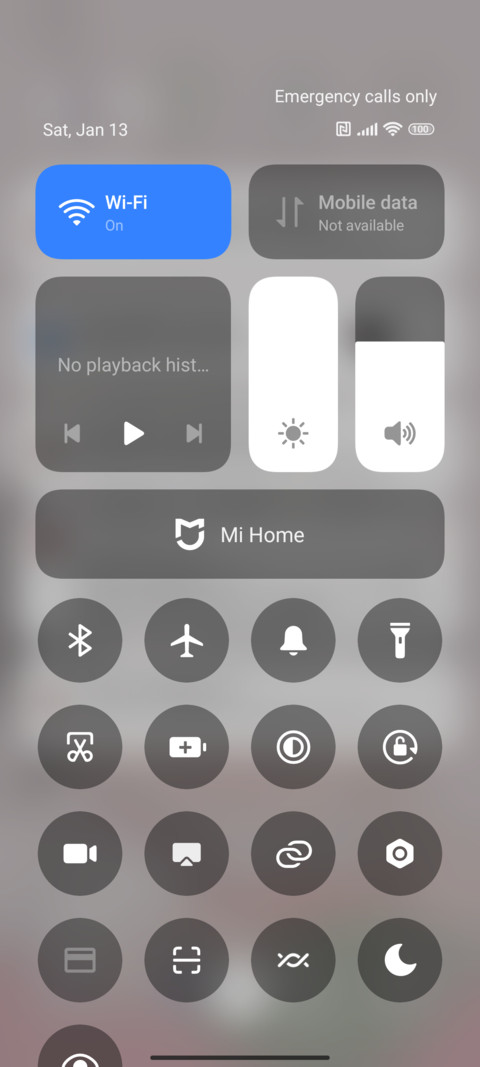Image resolution: width=480 pixels, height=1067 pixels.
Task: Toggle the rotation lock
Action: [x=400, y=747]
